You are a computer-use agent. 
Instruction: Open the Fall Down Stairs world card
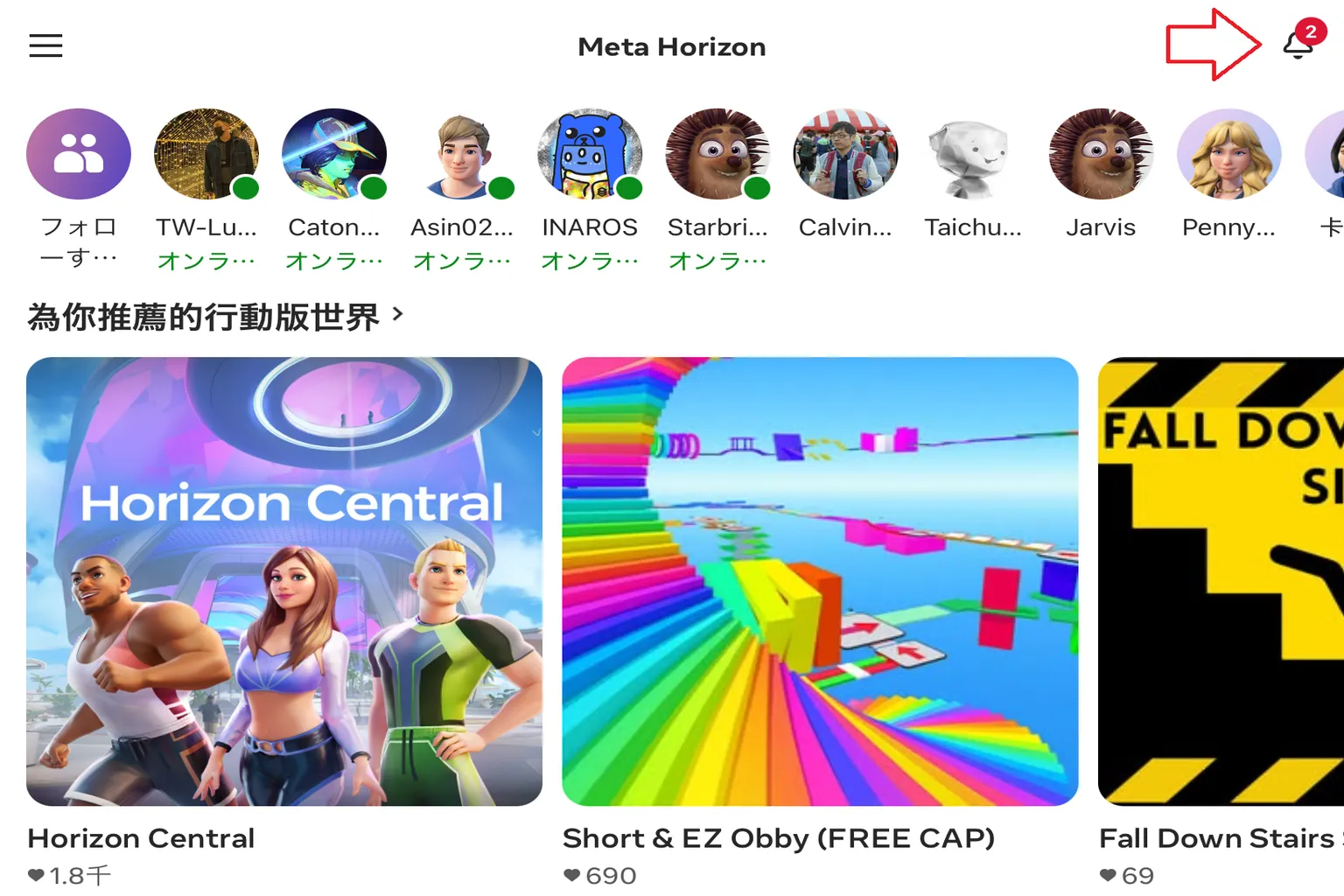pyautogui.click(x=1221, y=581)
